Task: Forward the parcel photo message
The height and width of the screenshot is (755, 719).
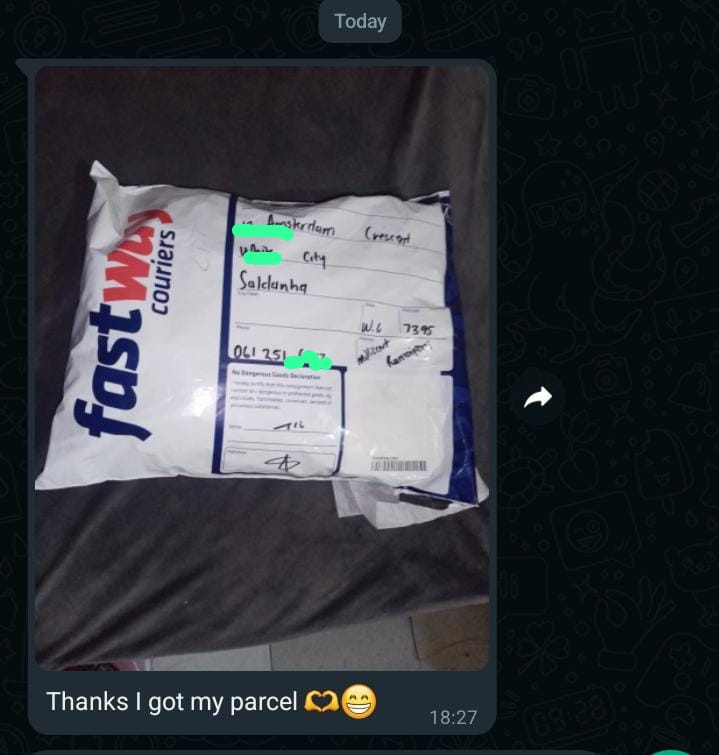Action: tap(538, 398)
